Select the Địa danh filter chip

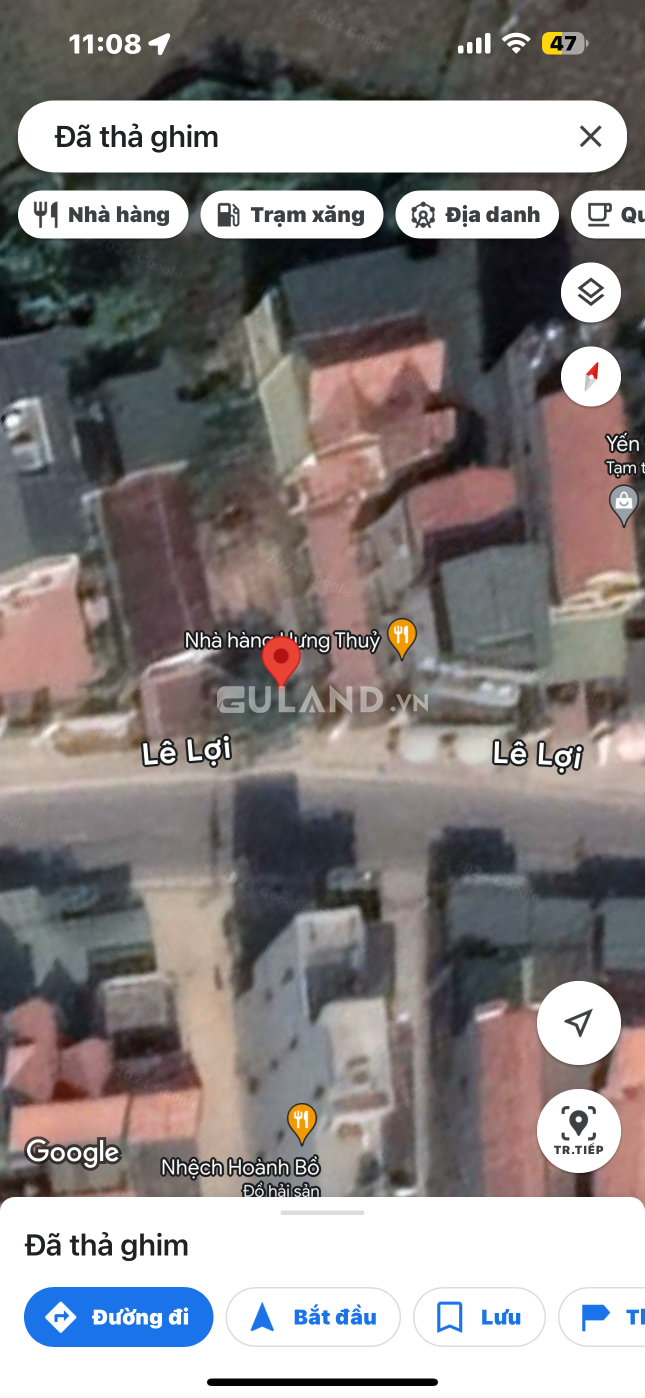point(476,215)
